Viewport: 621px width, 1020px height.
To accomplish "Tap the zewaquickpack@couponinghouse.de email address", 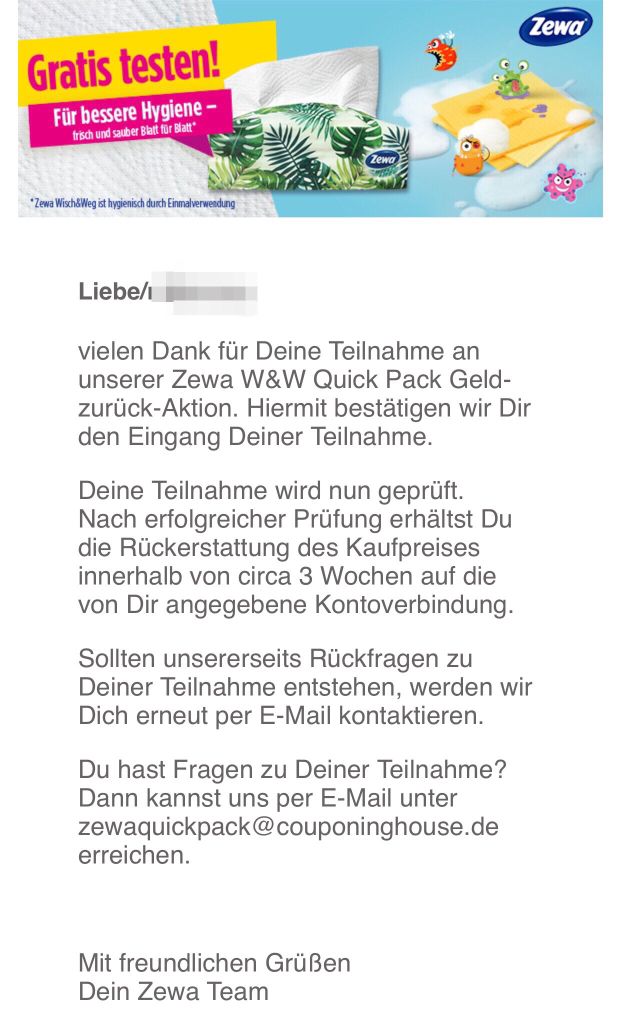I will [x=288, y=827].
